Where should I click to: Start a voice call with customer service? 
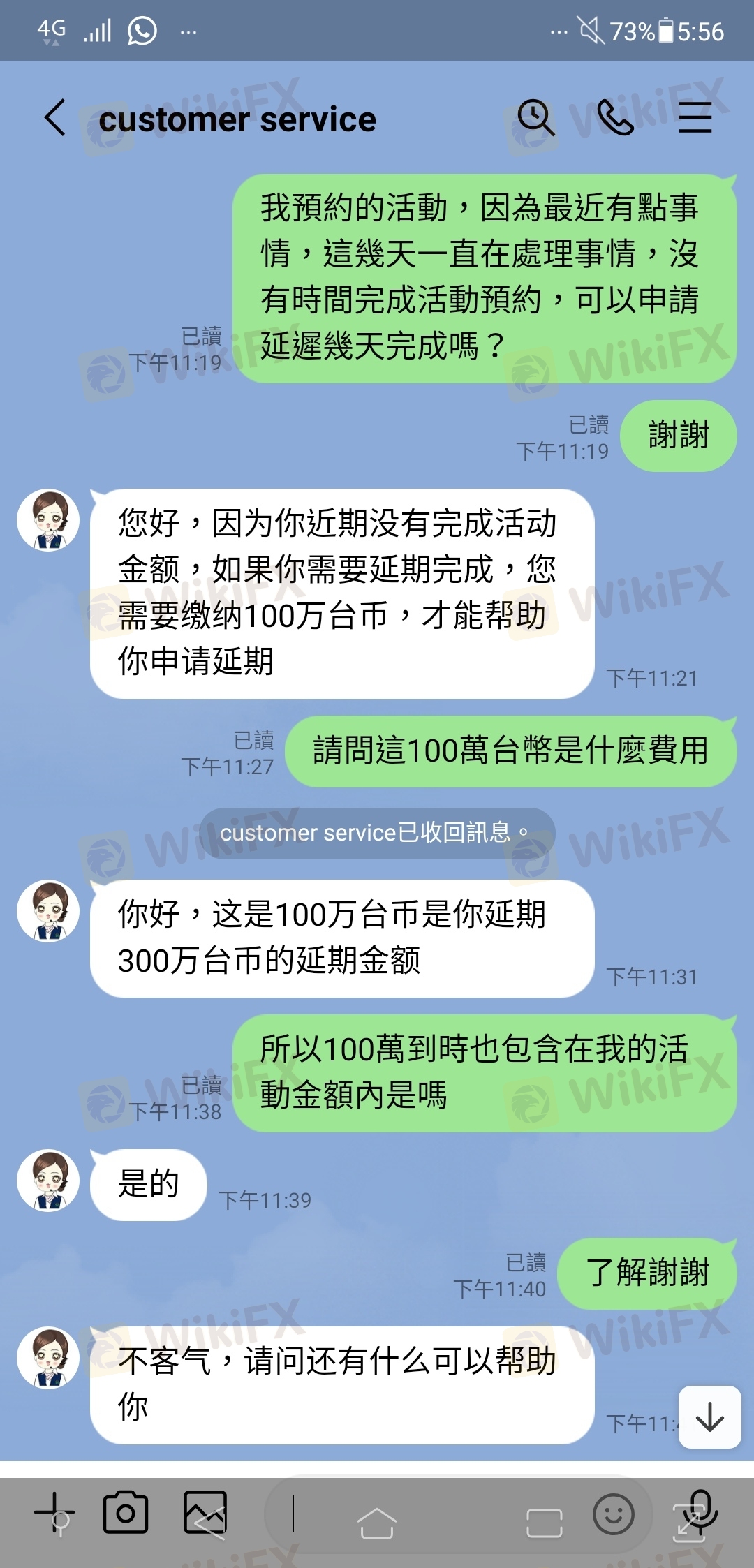point(615,117)
